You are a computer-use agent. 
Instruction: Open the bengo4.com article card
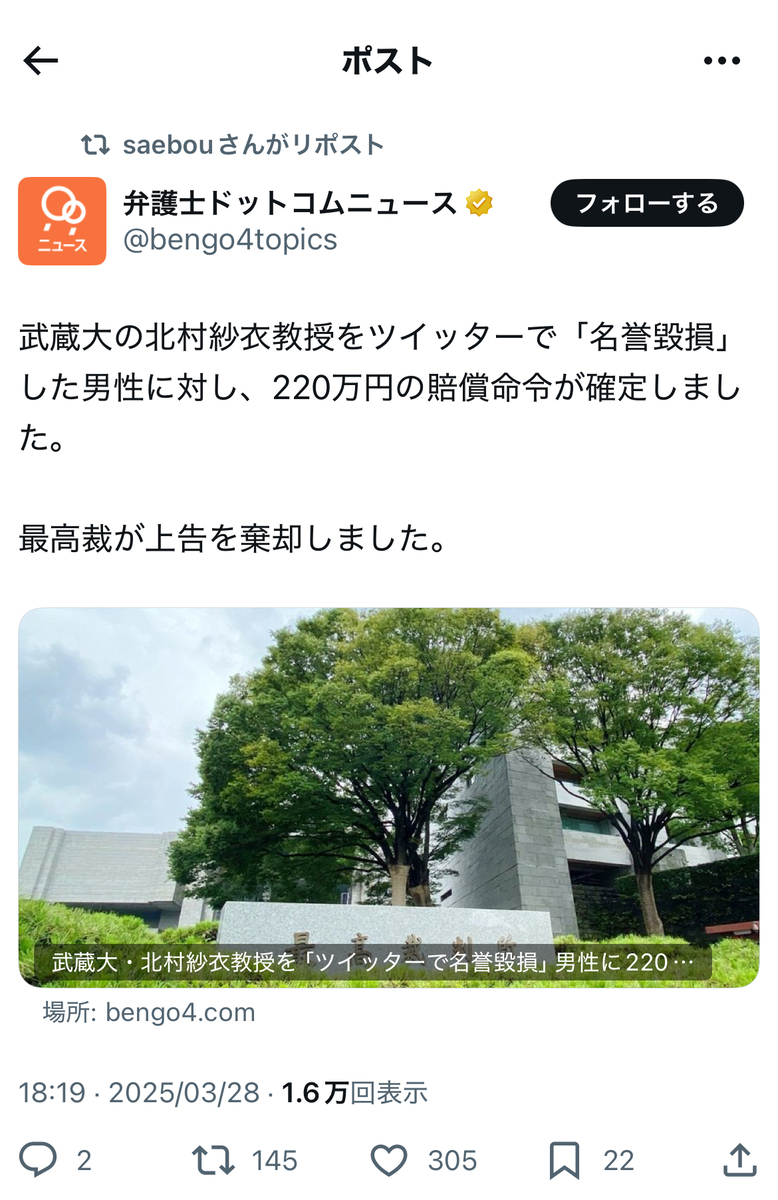[389, 797]
